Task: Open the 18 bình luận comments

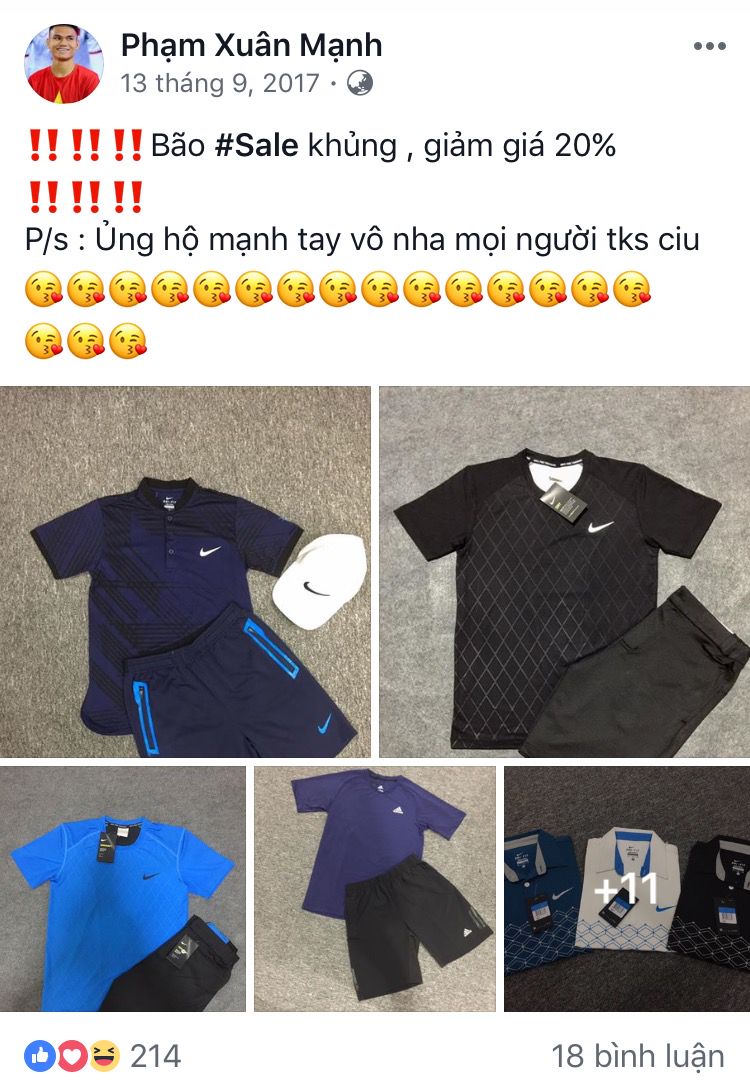Action: point(637,1055)
